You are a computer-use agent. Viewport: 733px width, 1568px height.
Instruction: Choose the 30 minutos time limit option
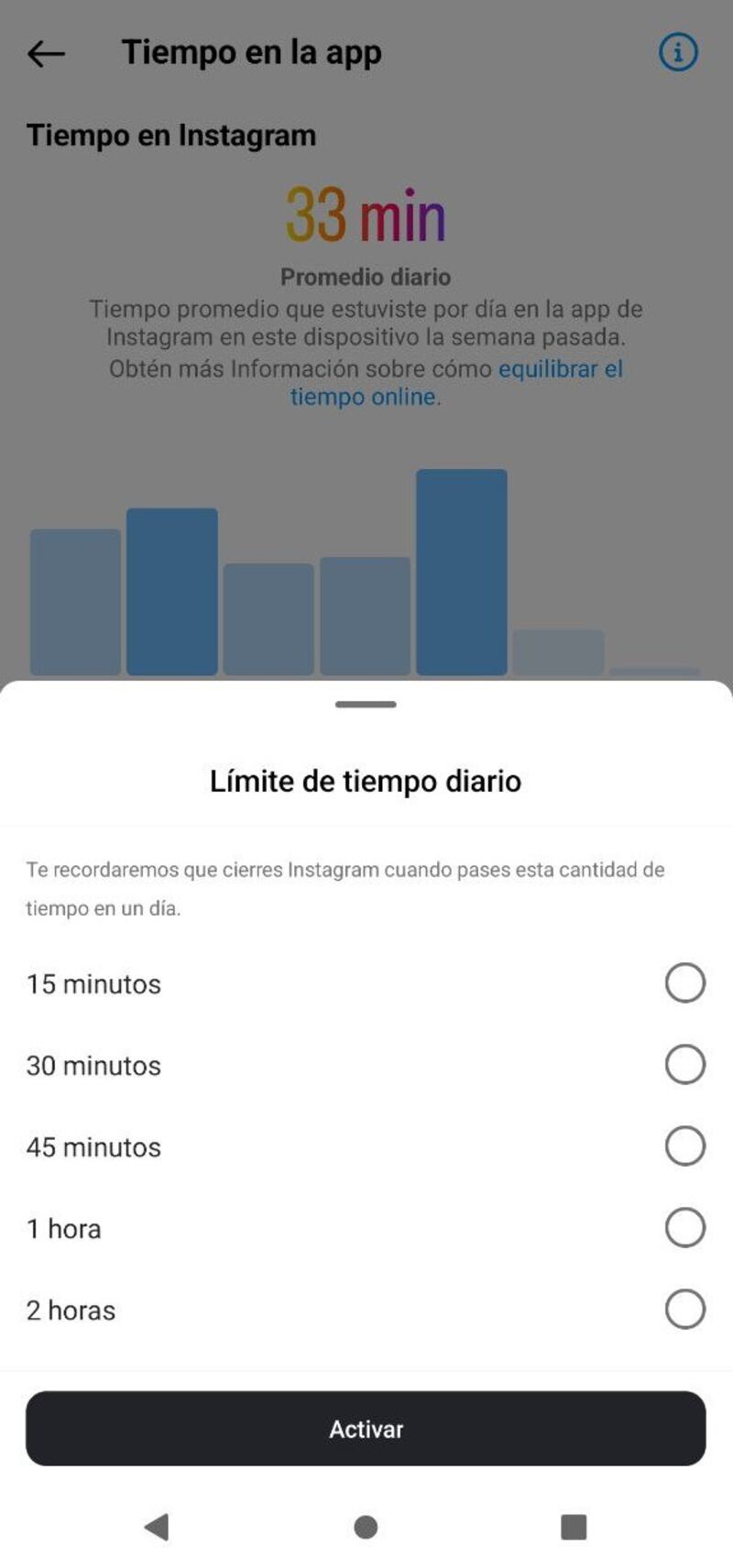tap(684, 1065)
